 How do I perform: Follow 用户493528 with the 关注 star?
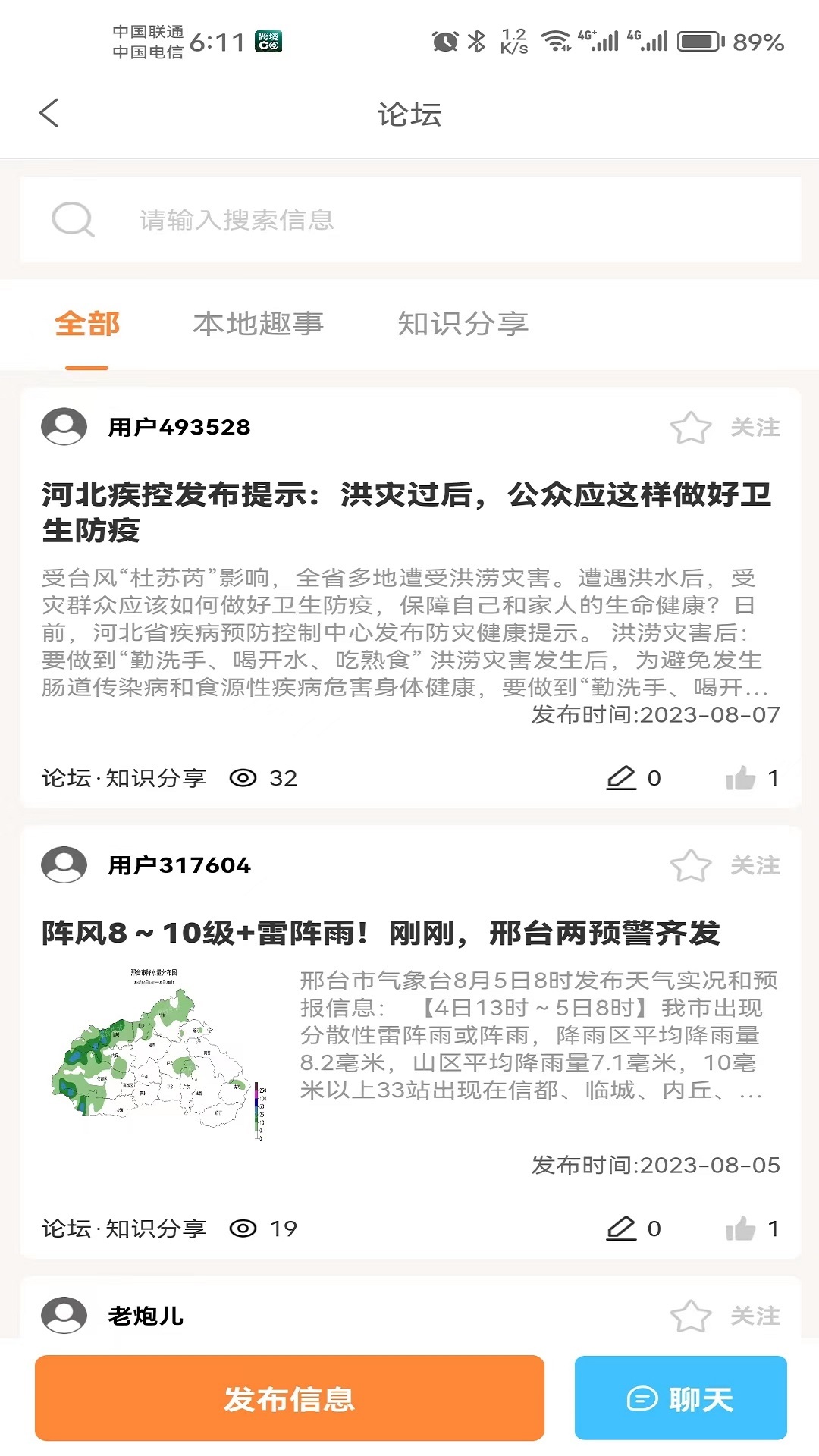(x=725, y=428)
